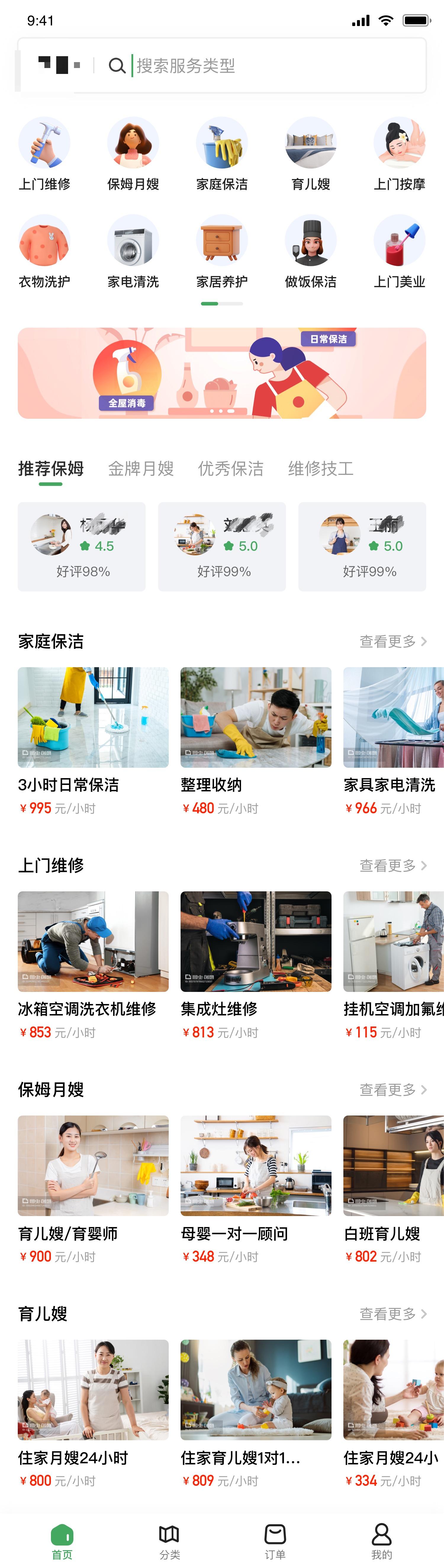Switch to the 我的 tab
The height and width of the screenshot is (1568, 444).
click(382, 1542)
